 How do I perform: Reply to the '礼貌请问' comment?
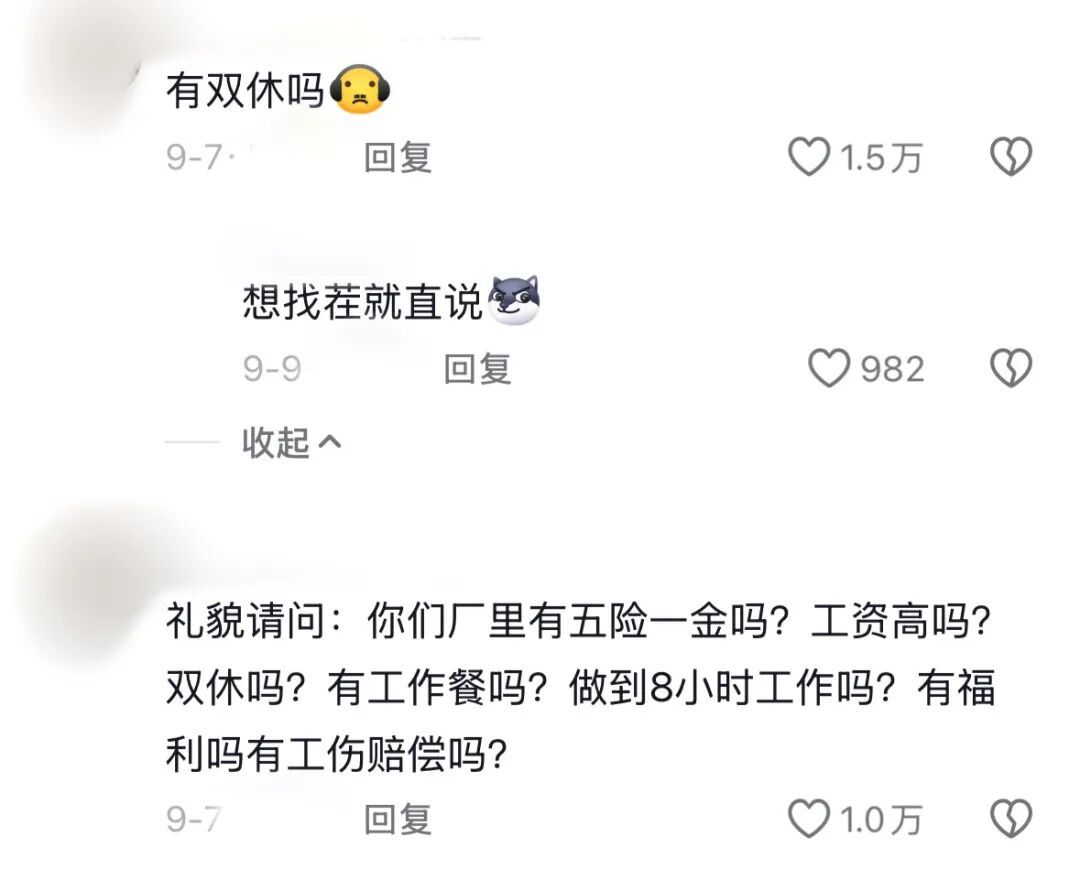coord(397,819)
